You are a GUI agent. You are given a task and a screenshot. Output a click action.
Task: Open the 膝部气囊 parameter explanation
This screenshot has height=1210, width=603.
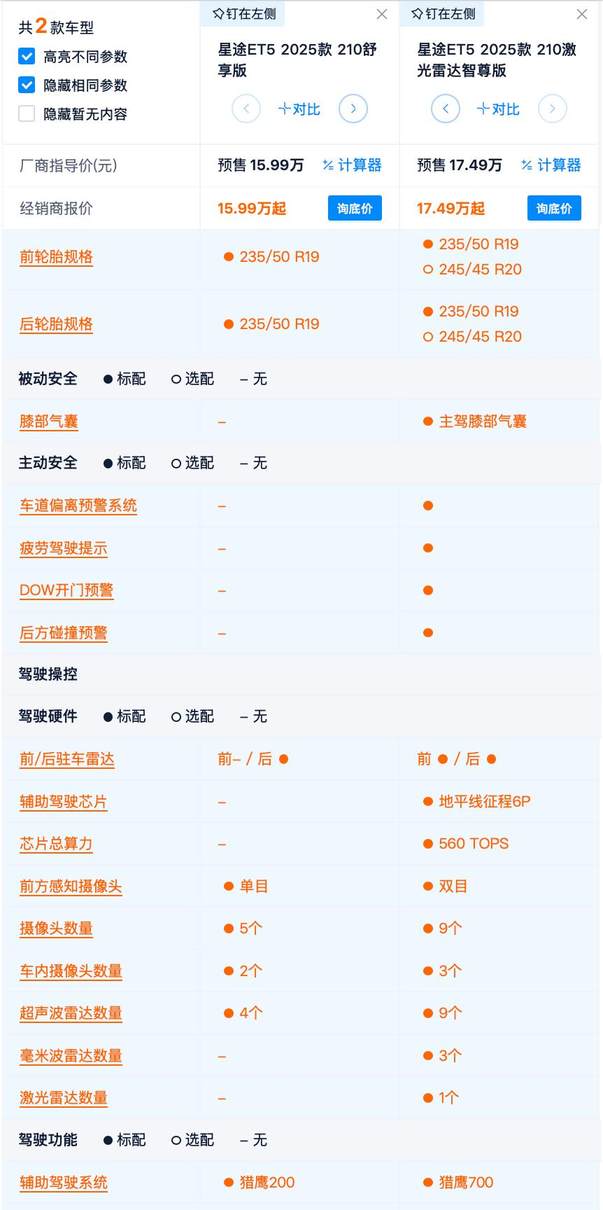pyautogui.click(x=48, y=422)
